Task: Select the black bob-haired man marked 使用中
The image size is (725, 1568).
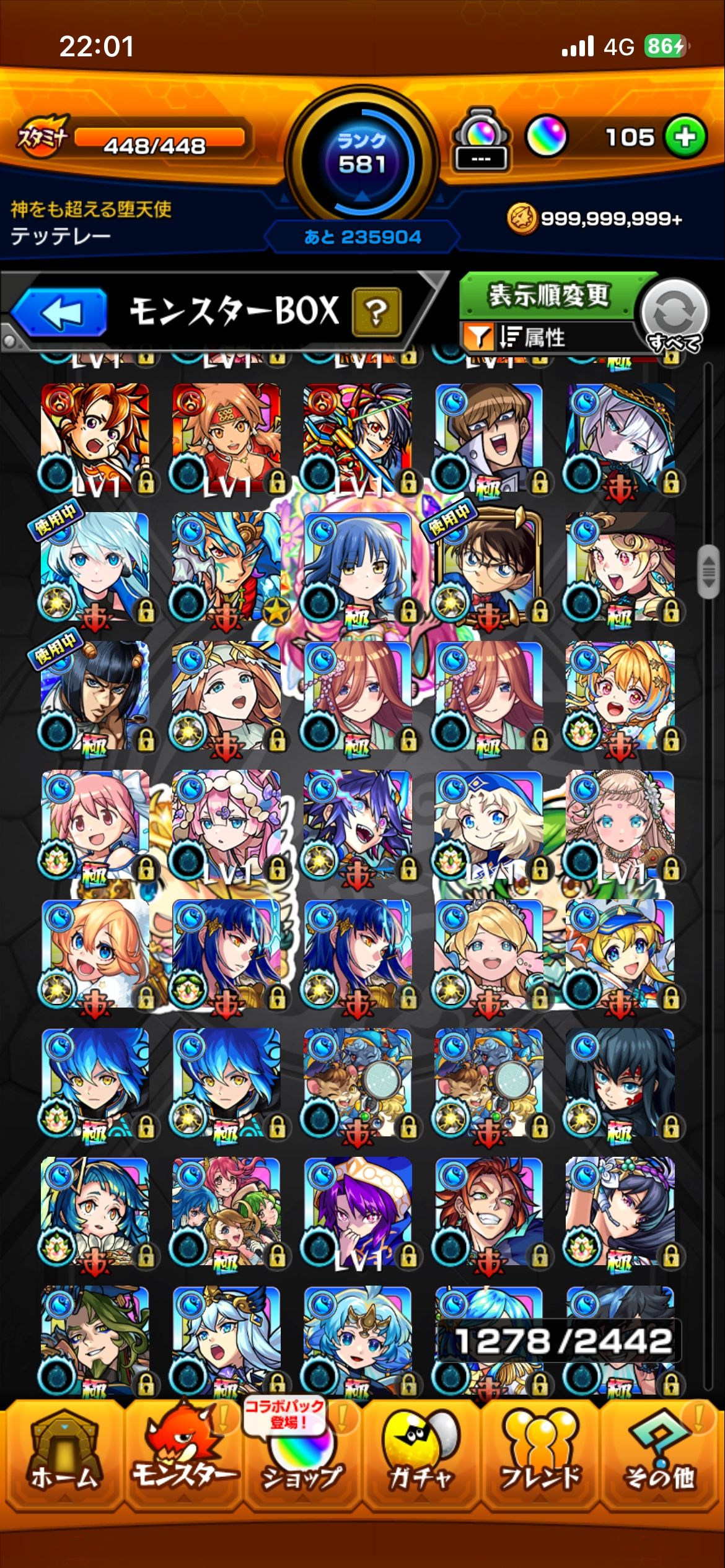Action: click(95, 695)
